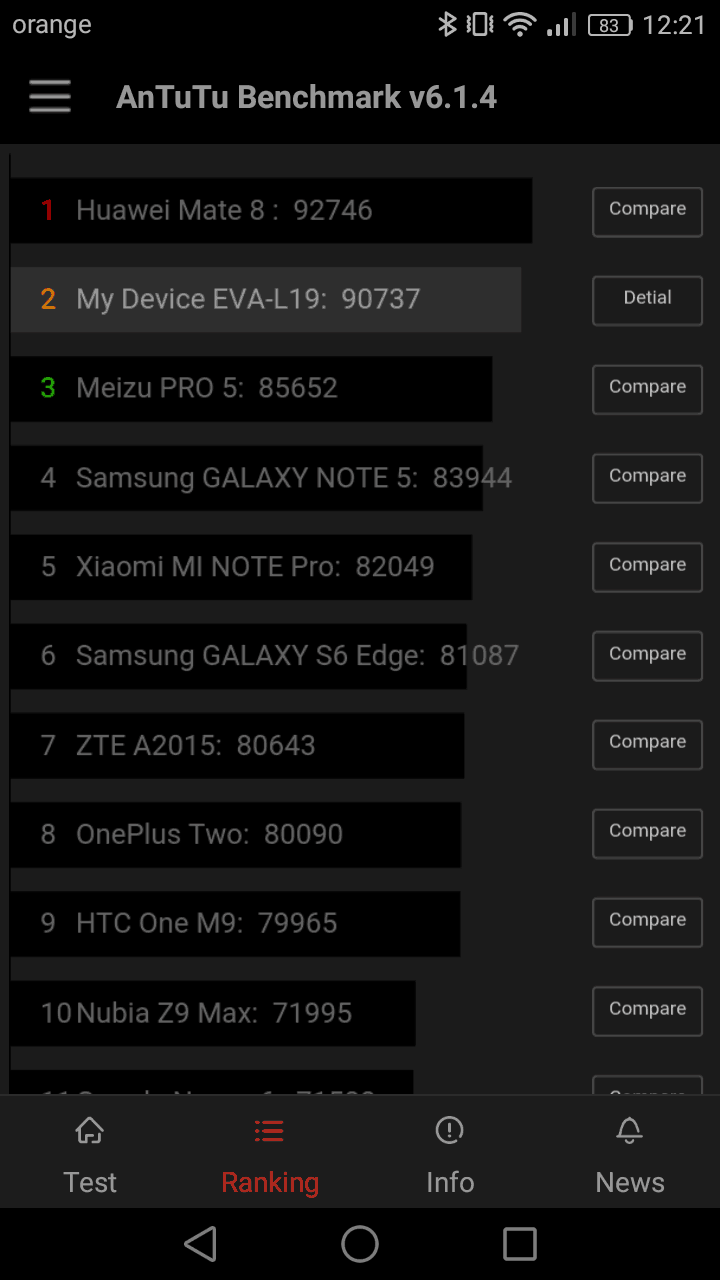Compare with Xiaomi MI NOTE Pro
This screenshot has width=720, height=1280.
click(x=647, y=568)
